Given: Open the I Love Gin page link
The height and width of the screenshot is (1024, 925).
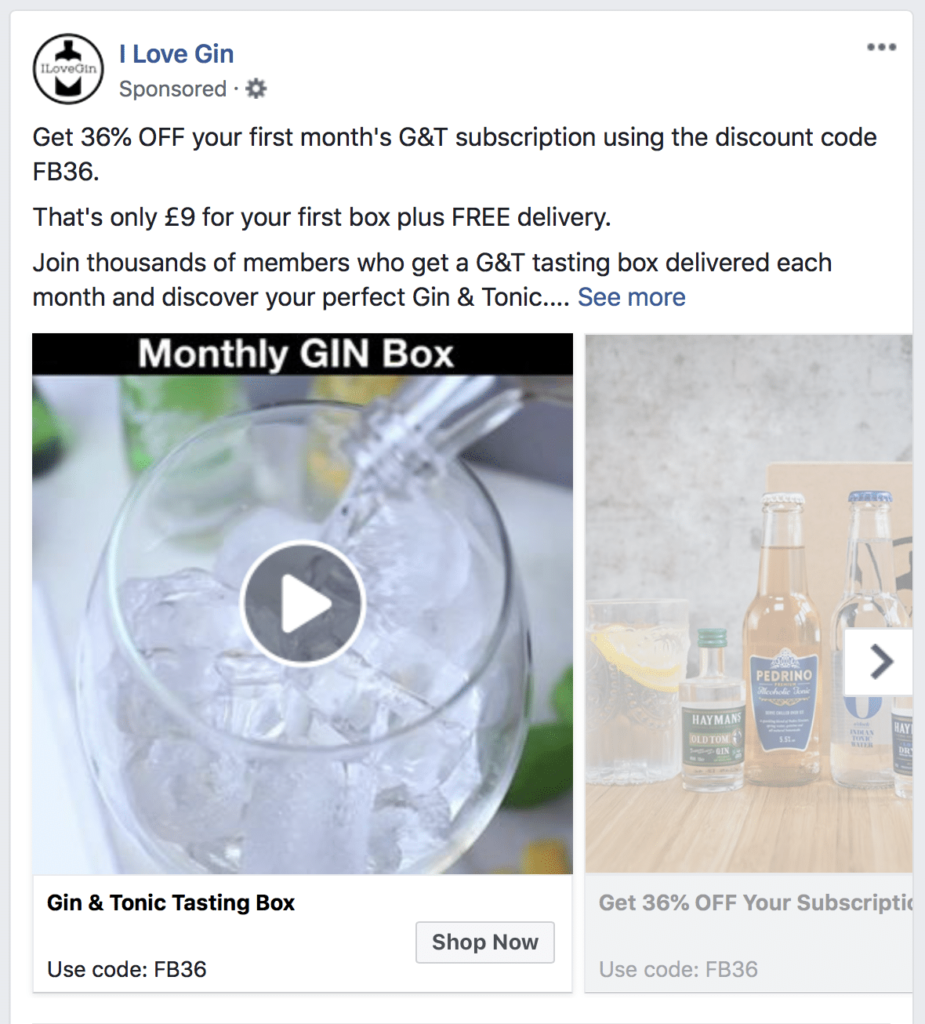Looking at the screenshot, I should [176, 54].
